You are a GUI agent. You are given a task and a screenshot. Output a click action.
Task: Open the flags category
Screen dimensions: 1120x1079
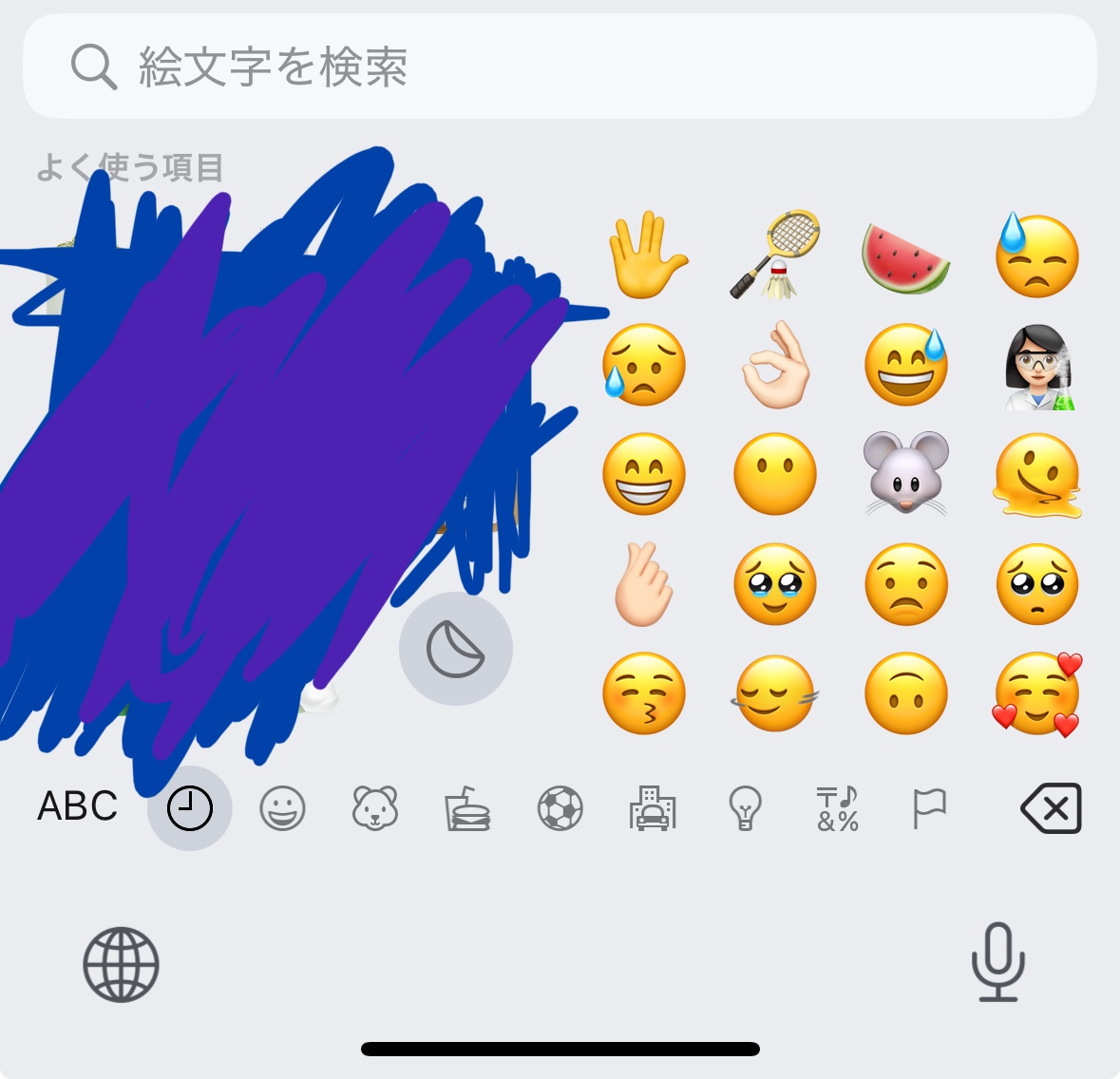pos(929,809)
